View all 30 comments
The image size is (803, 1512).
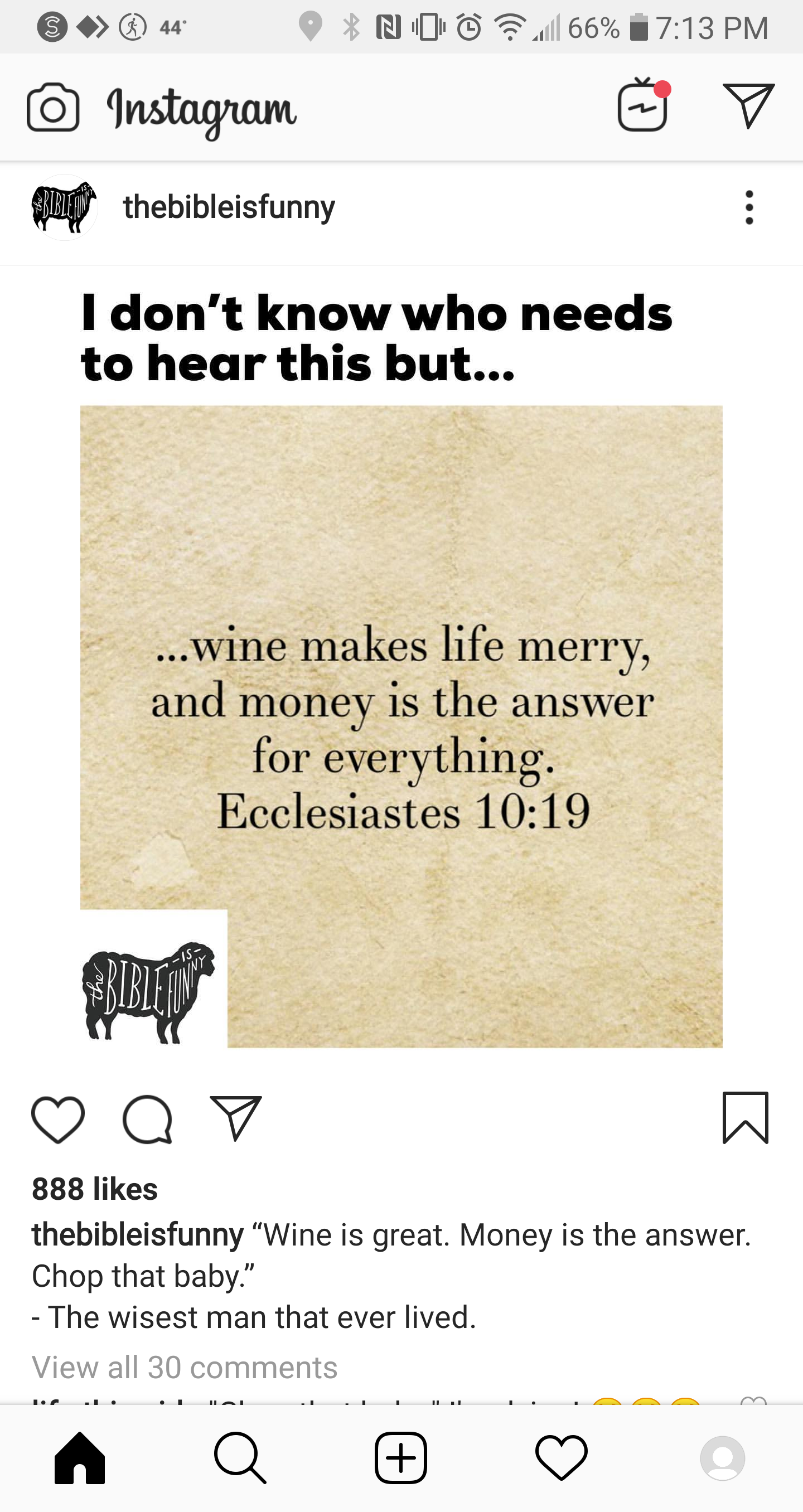pos(185,1367)
